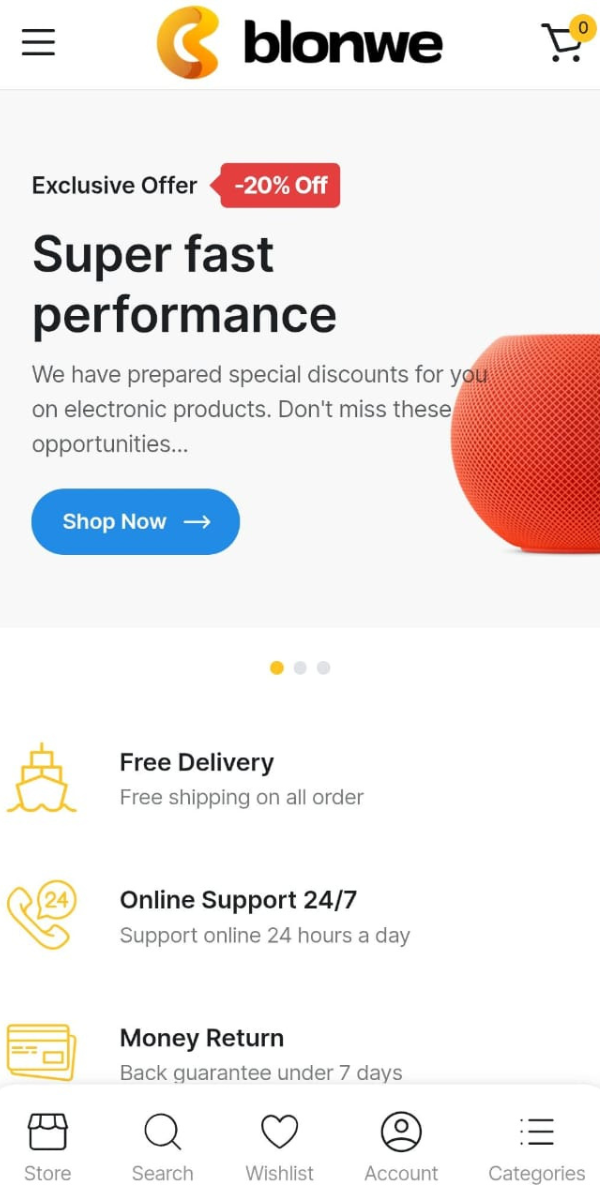Switch to the Store tab
The image size is (600, 1200).
[x=48, y=1147]
